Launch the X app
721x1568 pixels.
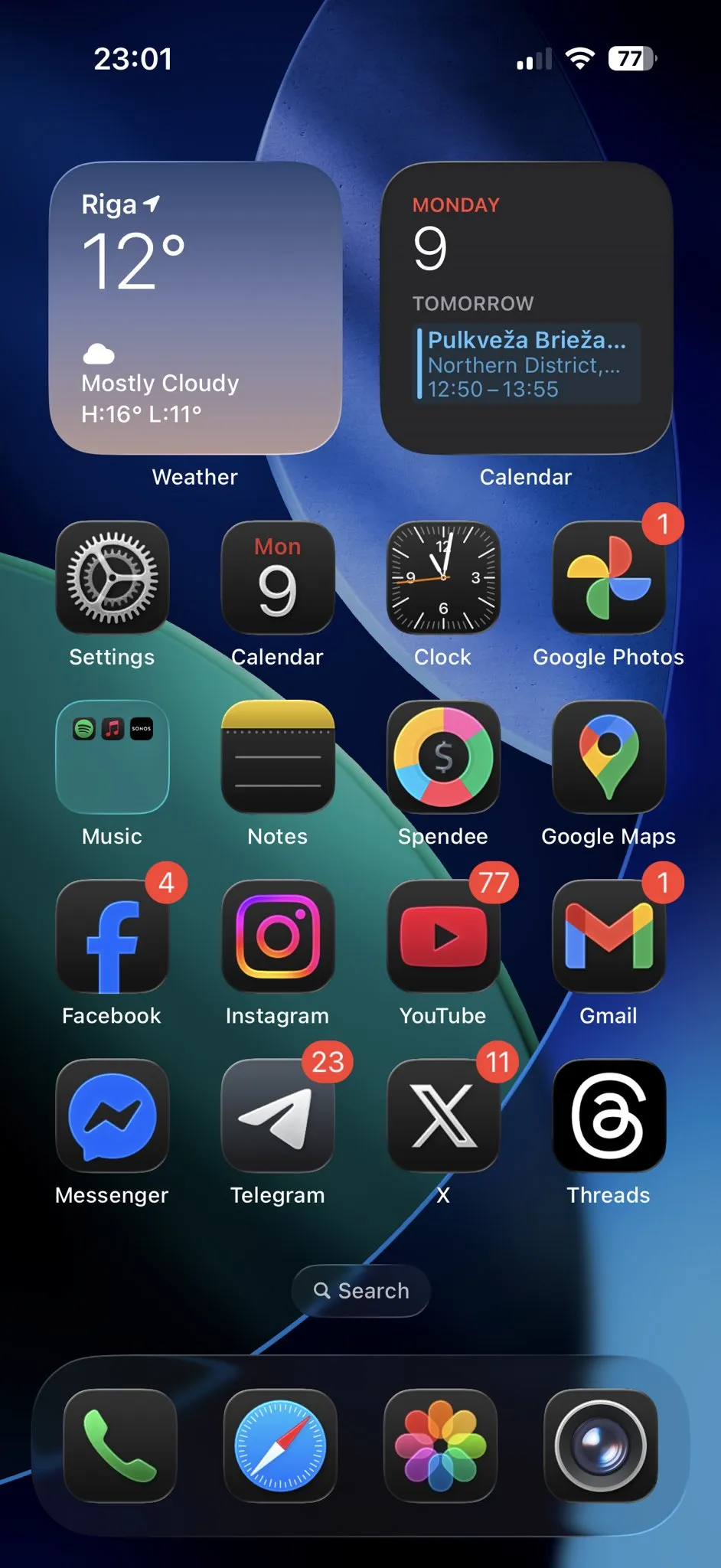(x=443, y=1116)
